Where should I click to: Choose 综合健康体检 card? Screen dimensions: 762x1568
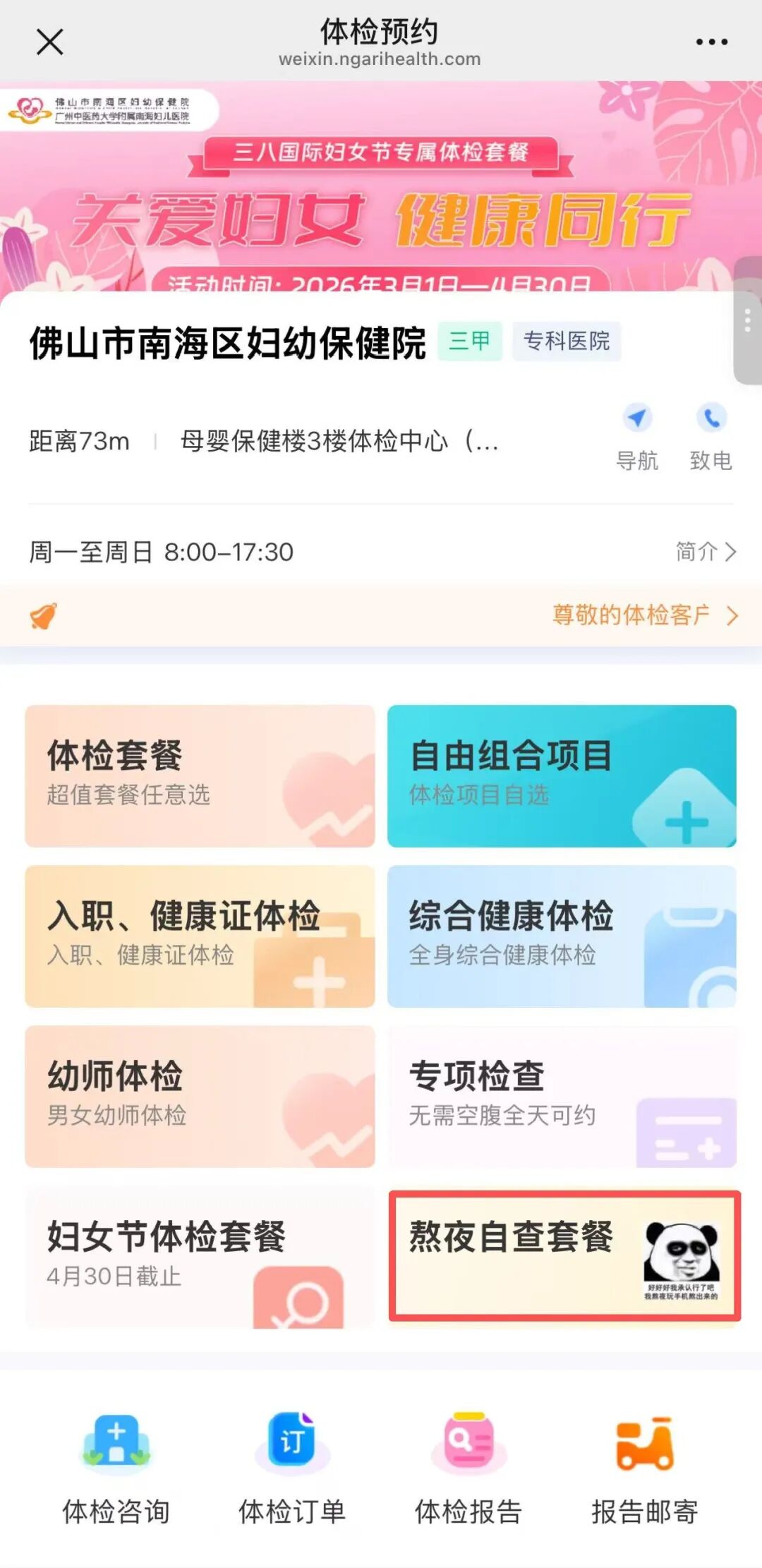[x=562, y=936]
